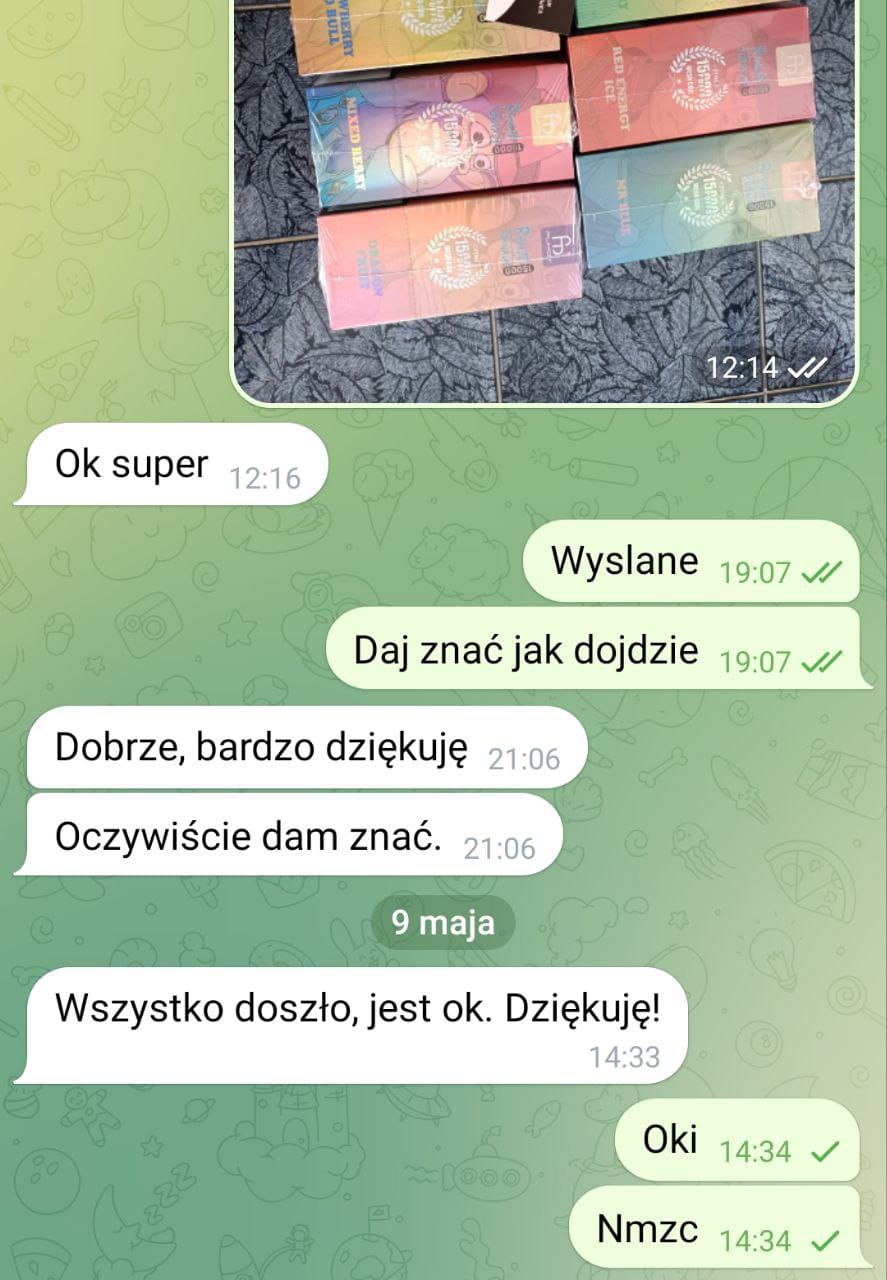
Task: Open the photo of vape boxes sent at 12:14
Action: (x=545, y=190)
